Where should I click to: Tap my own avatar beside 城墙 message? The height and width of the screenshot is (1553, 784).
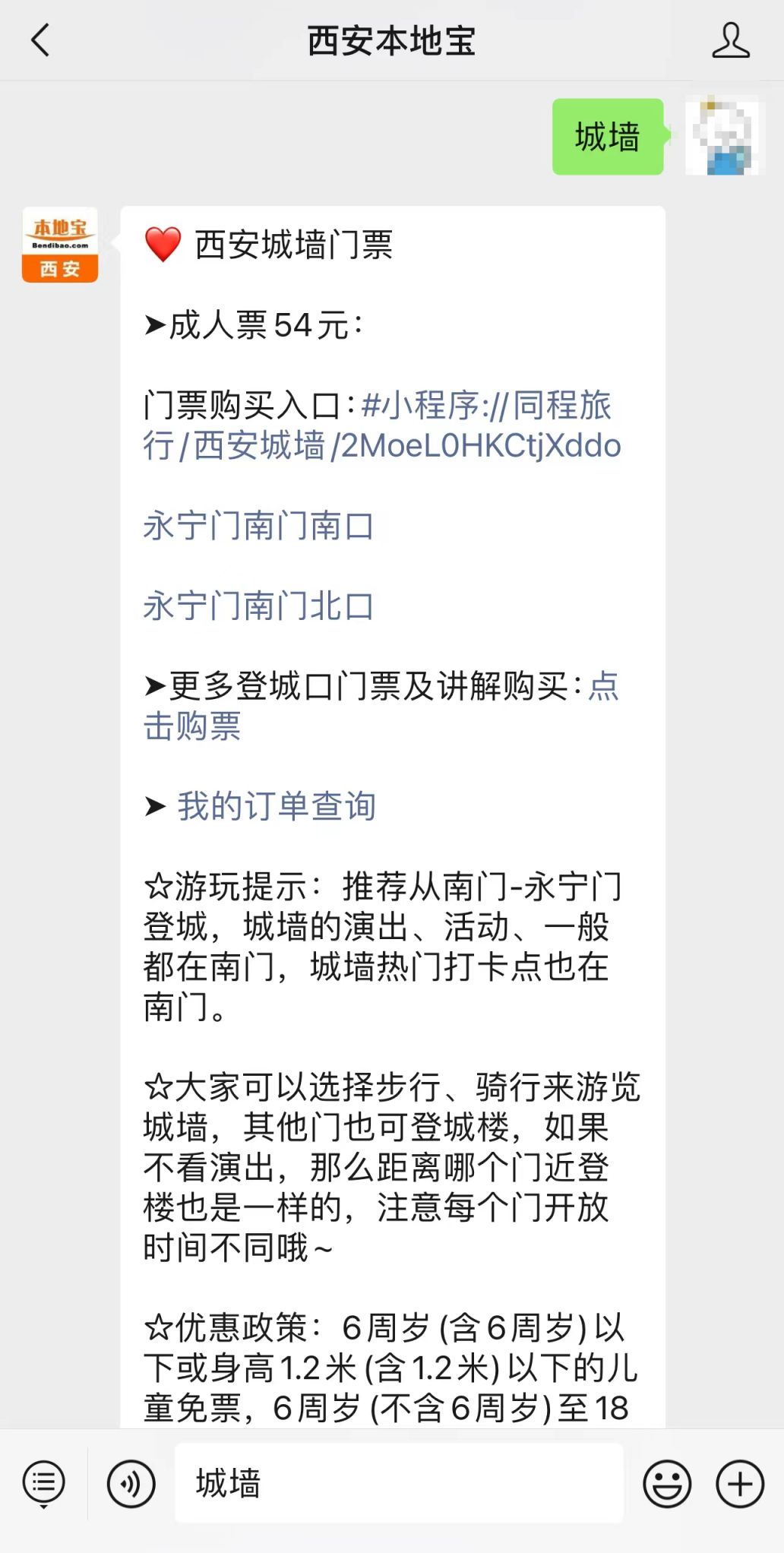pyautogui.click(x=722, y=136)
